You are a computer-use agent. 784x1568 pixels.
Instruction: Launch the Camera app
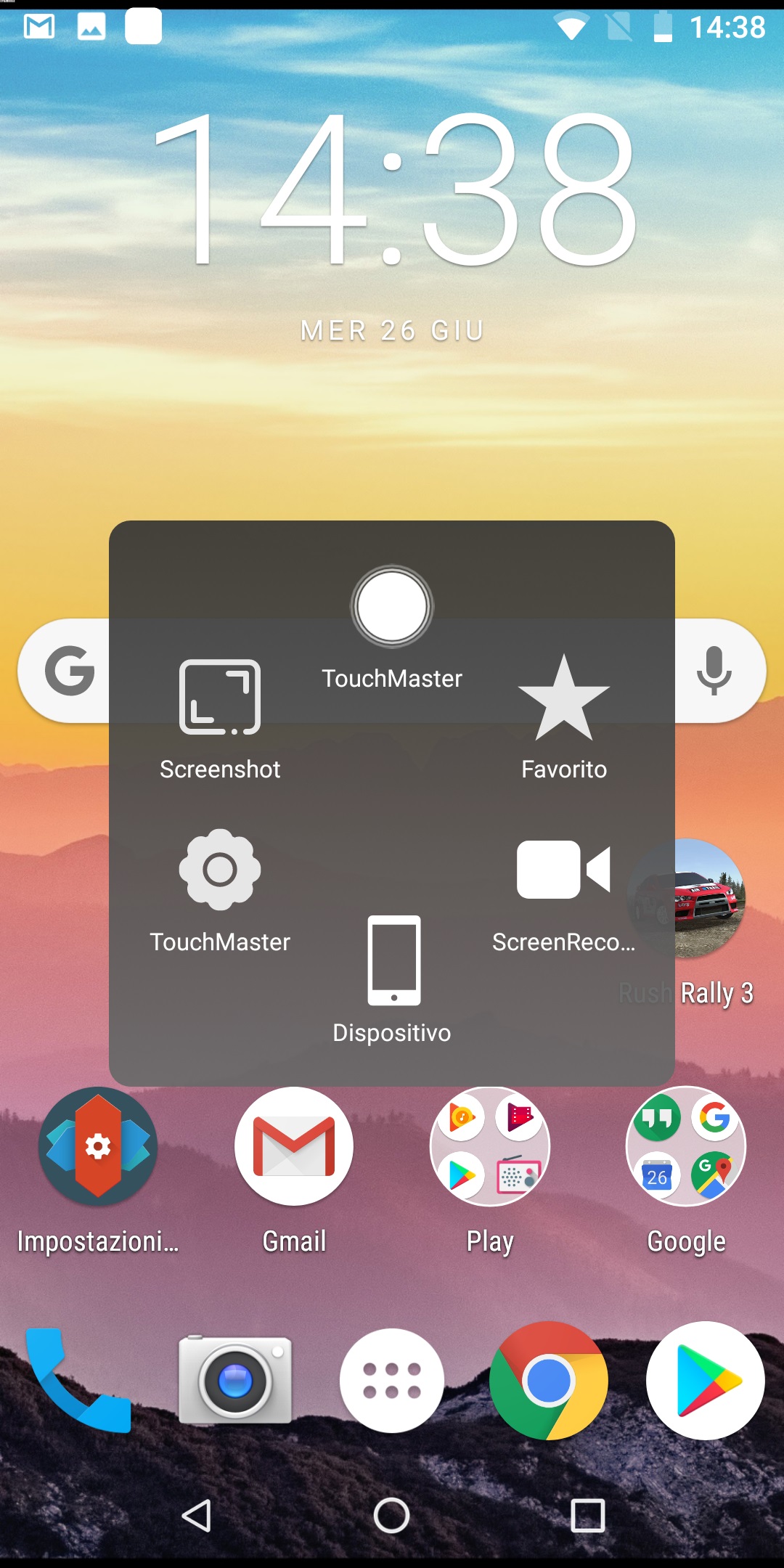tap(235, 1381)
